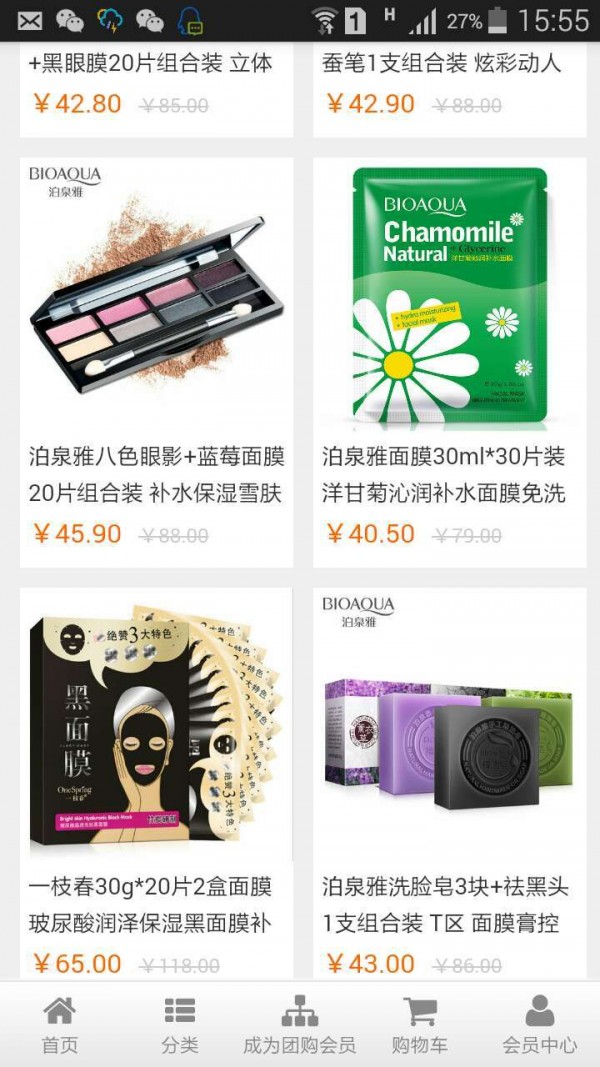The height and width of the screenshot is (1067, 600).
Task: Open the 分类 categories tab
Action: click(180, 1025)
